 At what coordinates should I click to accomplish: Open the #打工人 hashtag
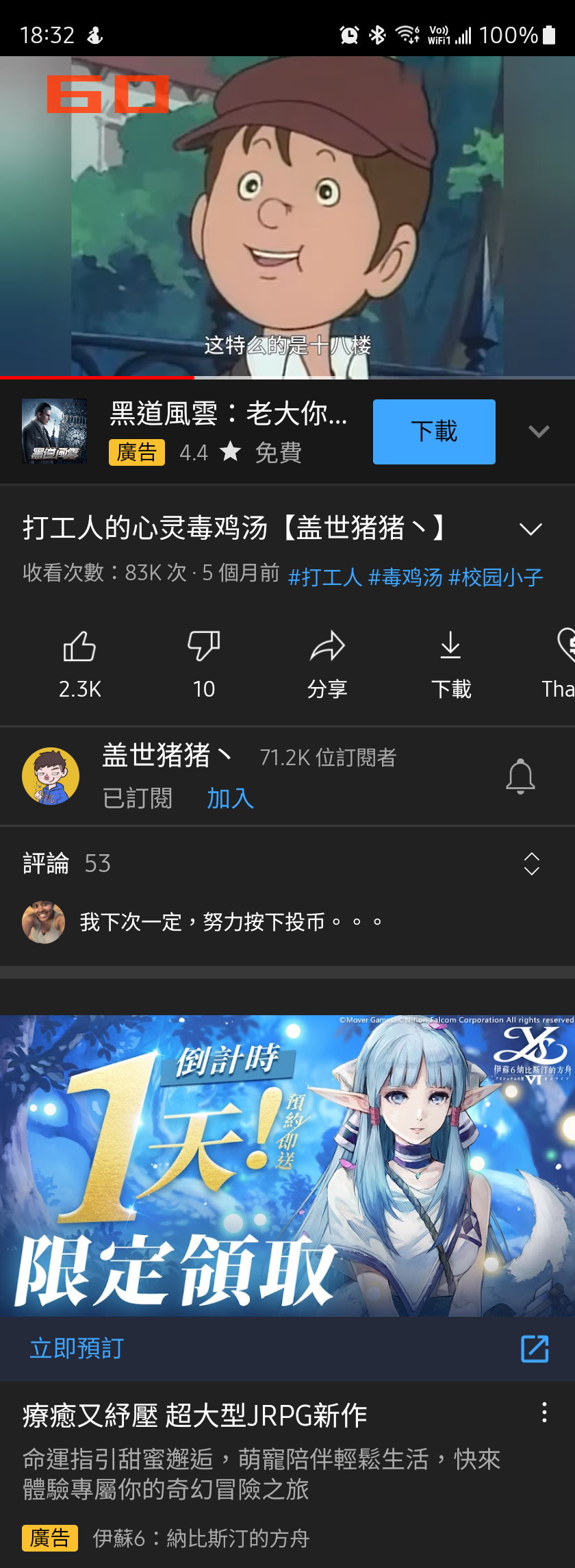coord(325,577)
